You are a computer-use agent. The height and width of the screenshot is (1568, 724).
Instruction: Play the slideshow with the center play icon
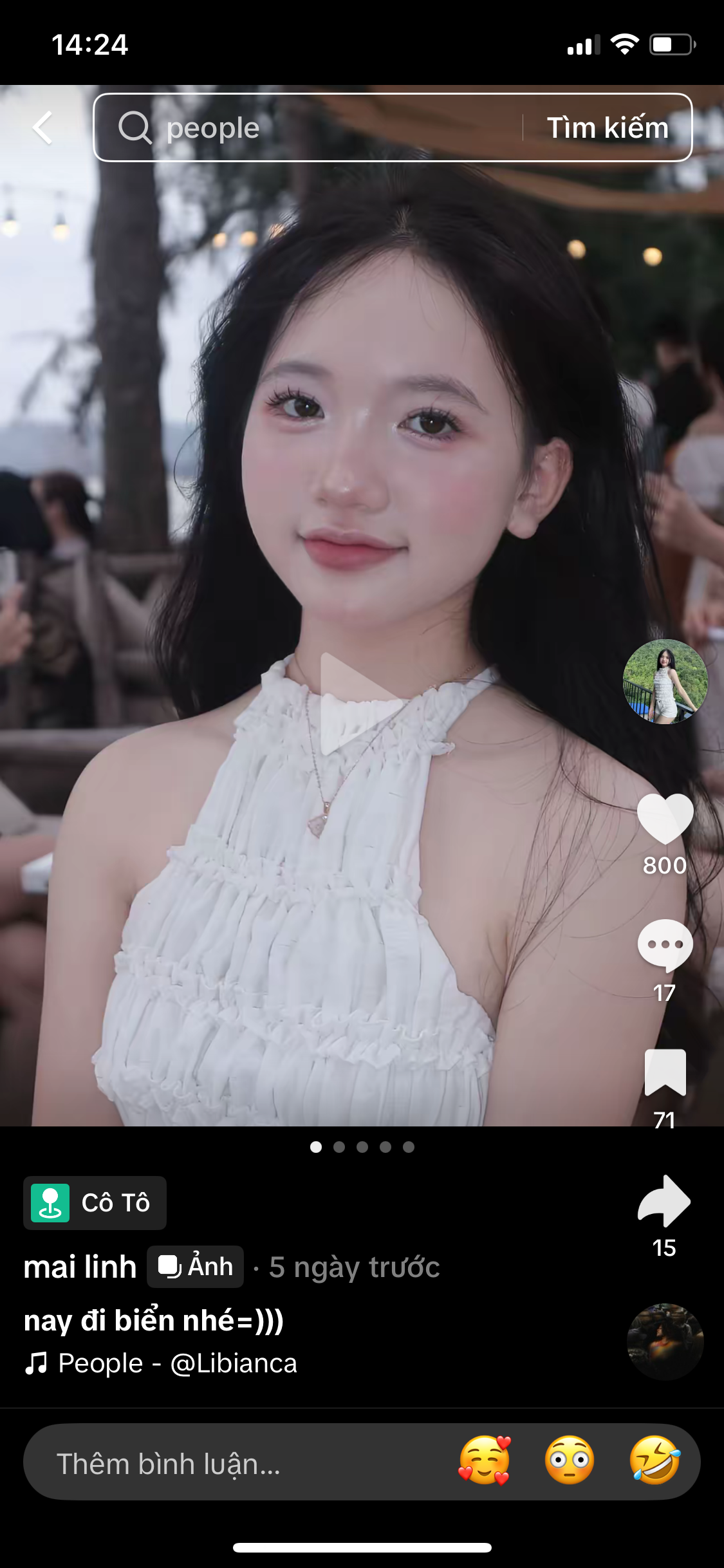[362, 703]
